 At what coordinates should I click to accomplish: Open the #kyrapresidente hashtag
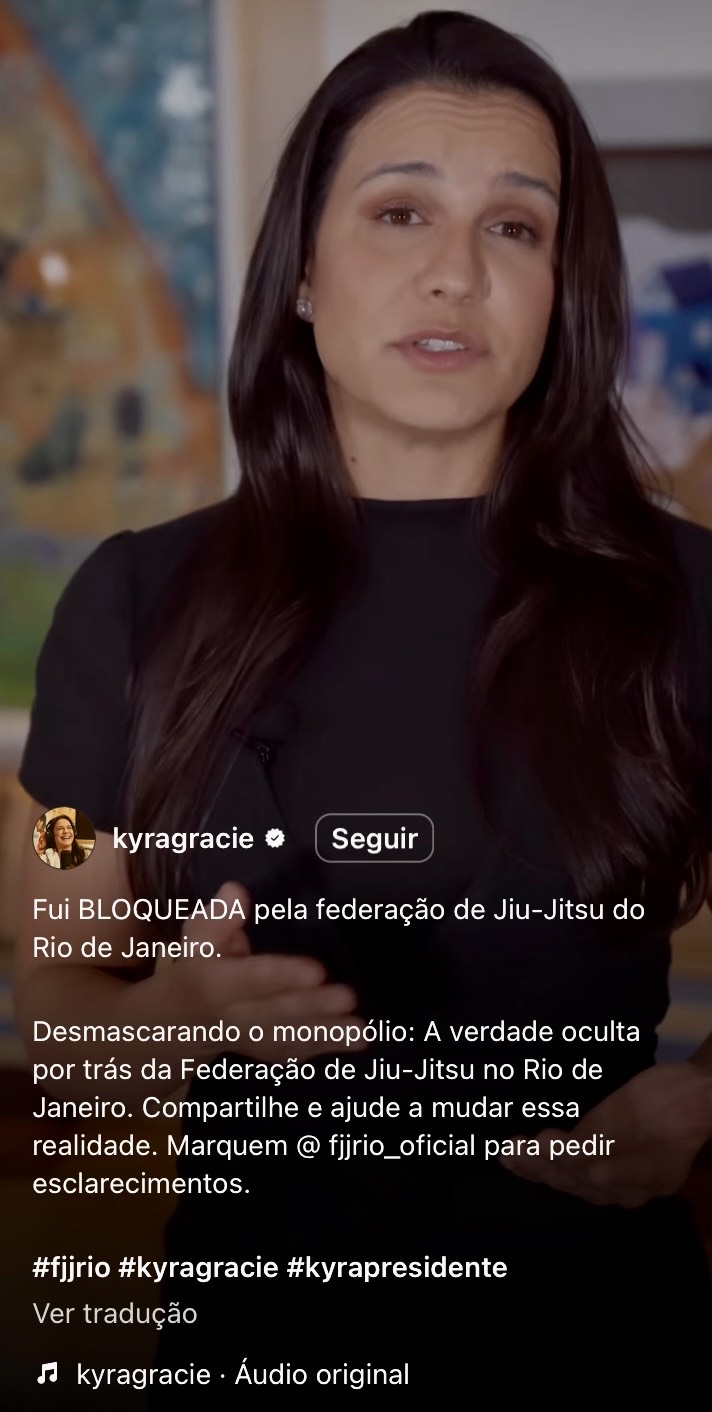point(397,1268)
